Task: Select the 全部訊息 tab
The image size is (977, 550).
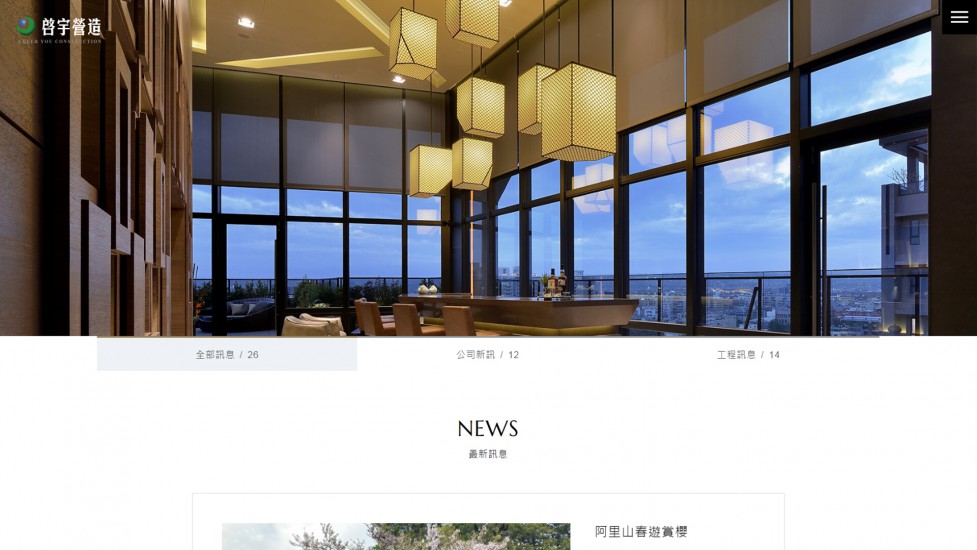Action: (227, 354)
